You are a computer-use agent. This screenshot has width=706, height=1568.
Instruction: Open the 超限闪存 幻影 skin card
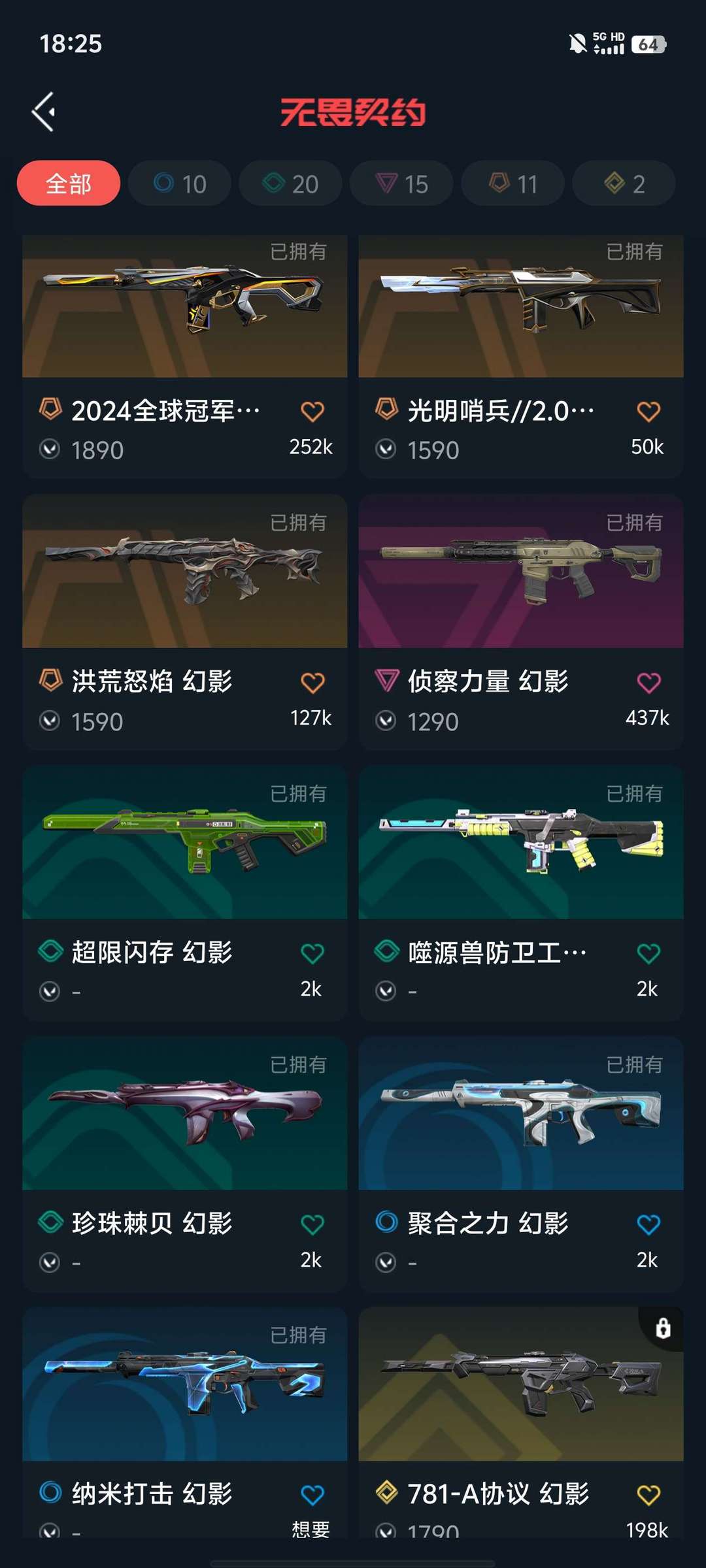(185, 892)
